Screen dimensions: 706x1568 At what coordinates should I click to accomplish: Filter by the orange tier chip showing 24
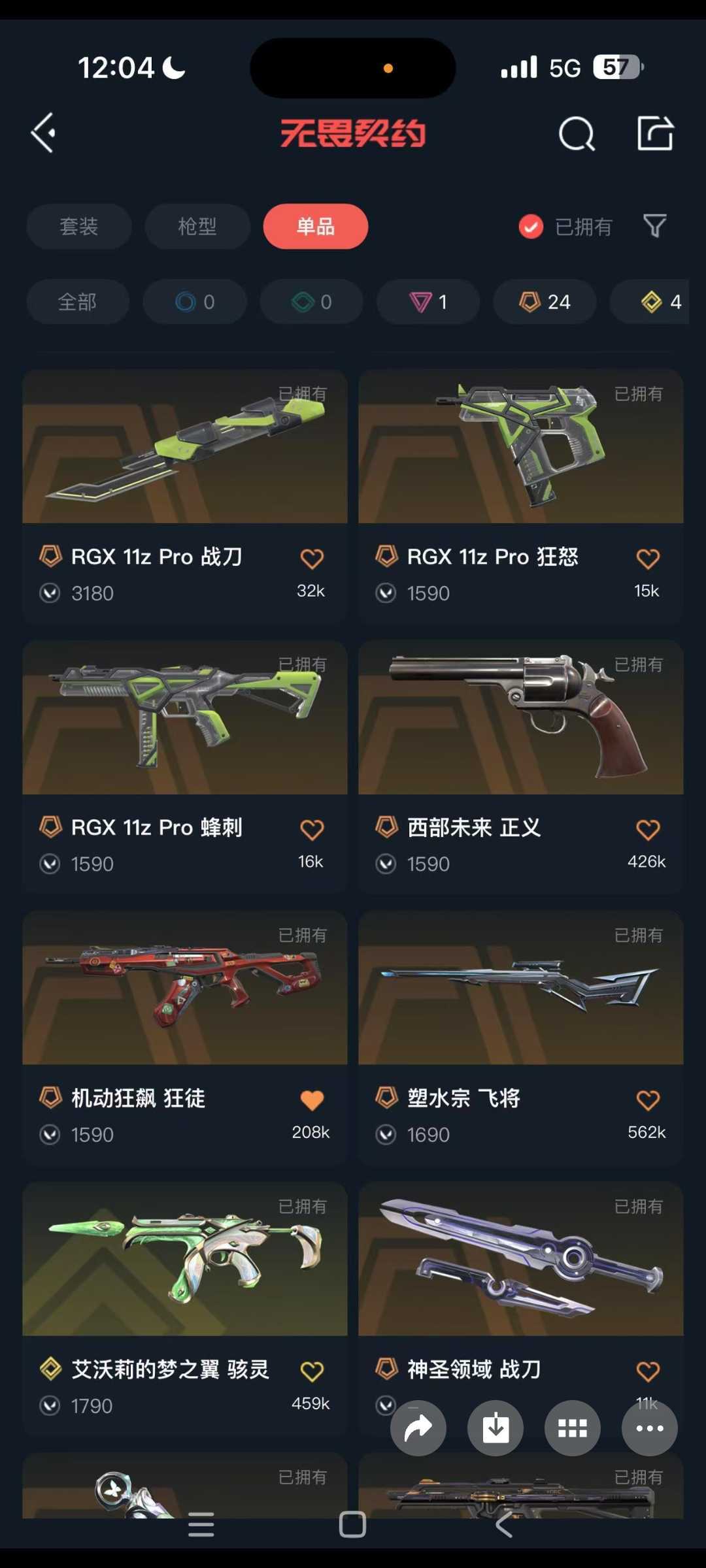tap(545, 302)
